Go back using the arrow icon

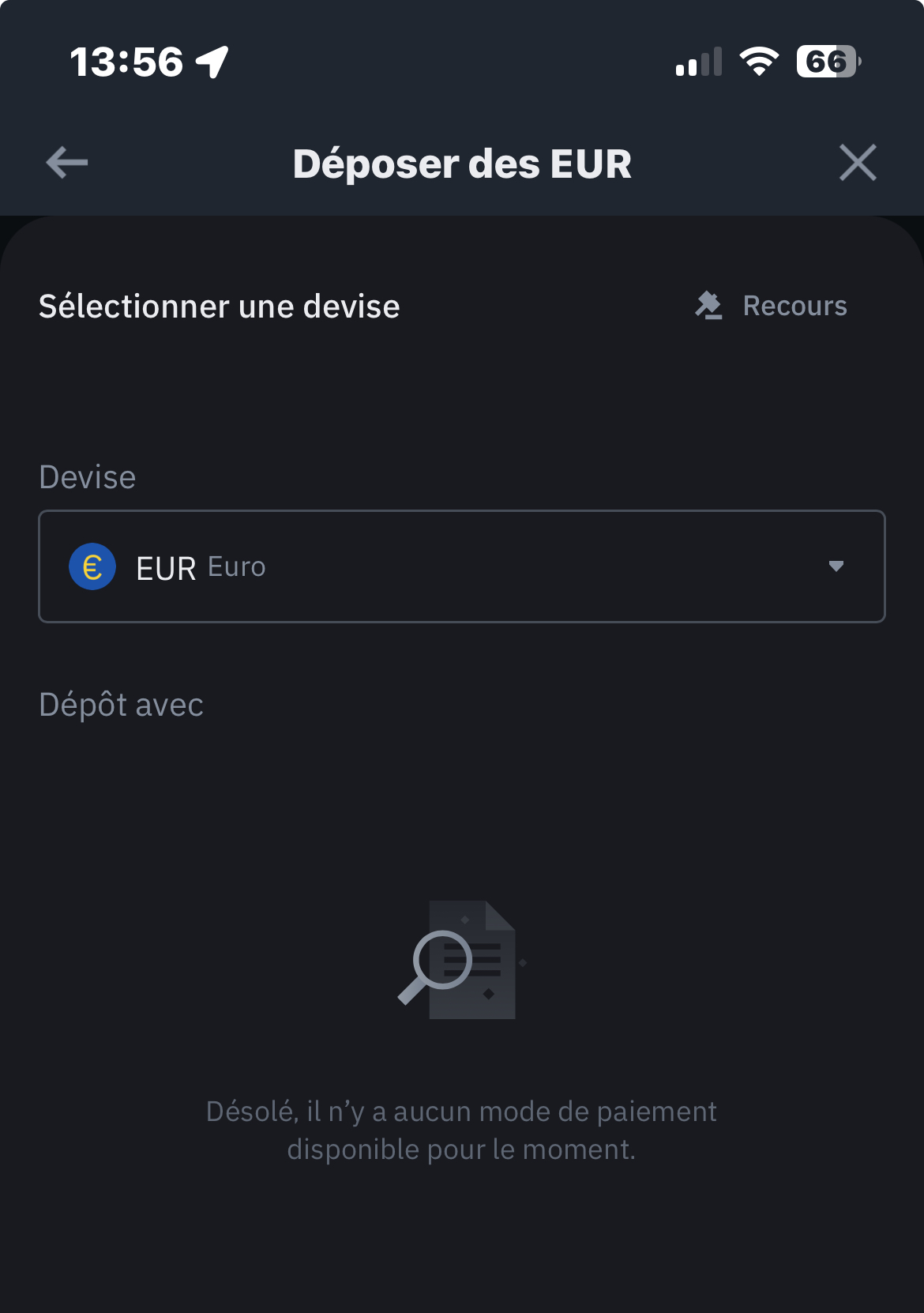click(67, 163)
